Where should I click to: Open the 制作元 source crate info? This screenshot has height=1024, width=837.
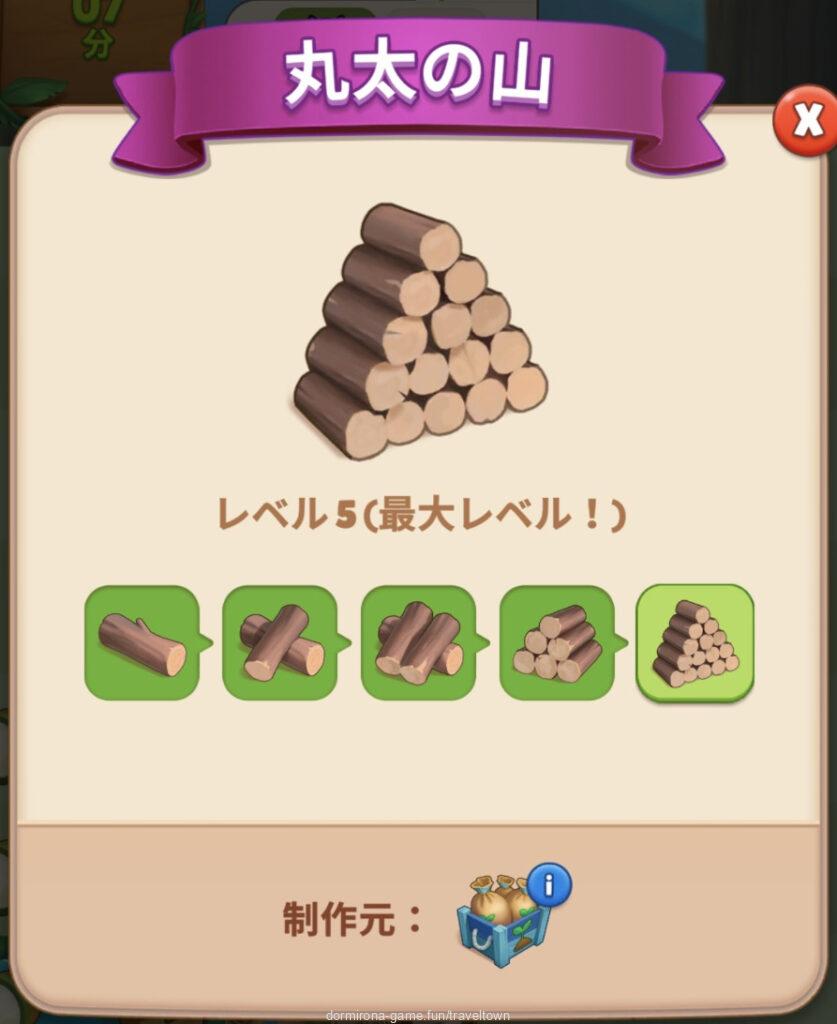(550, 884)
